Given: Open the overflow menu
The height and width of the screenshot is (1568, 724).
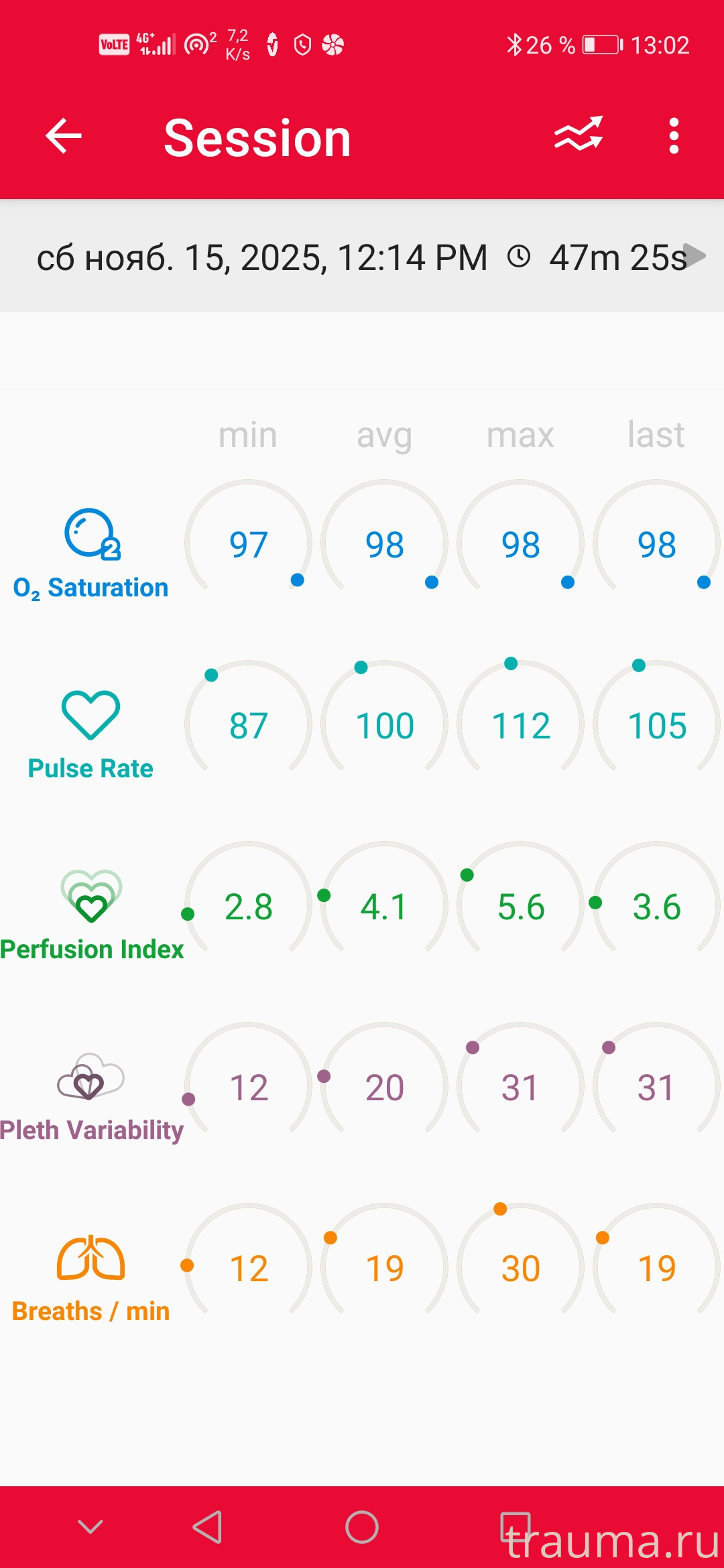Looking at the screenshot, I should 674,136.
